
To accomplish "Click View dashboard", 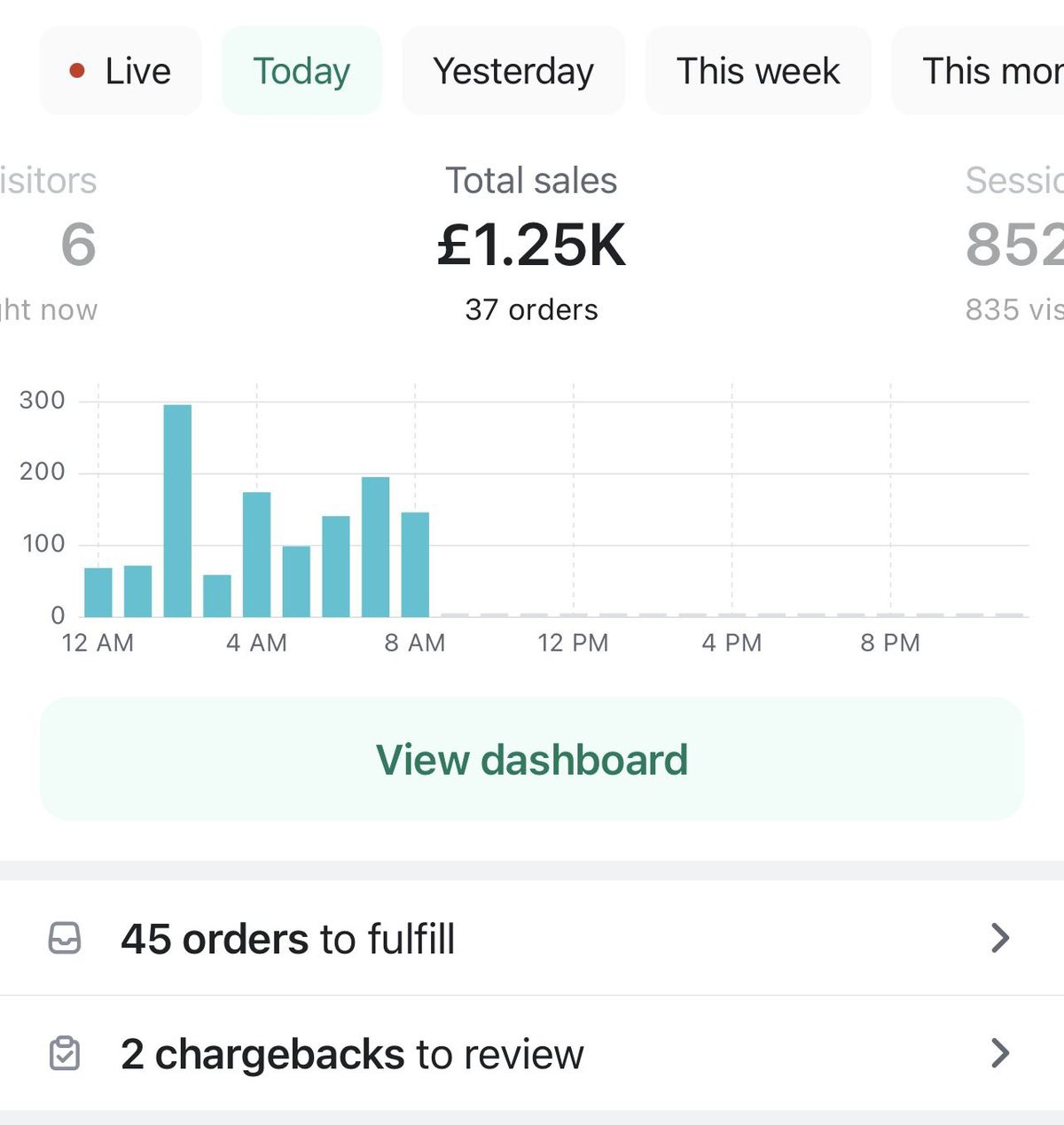I will pyautogui.click(x=532, y=759).
